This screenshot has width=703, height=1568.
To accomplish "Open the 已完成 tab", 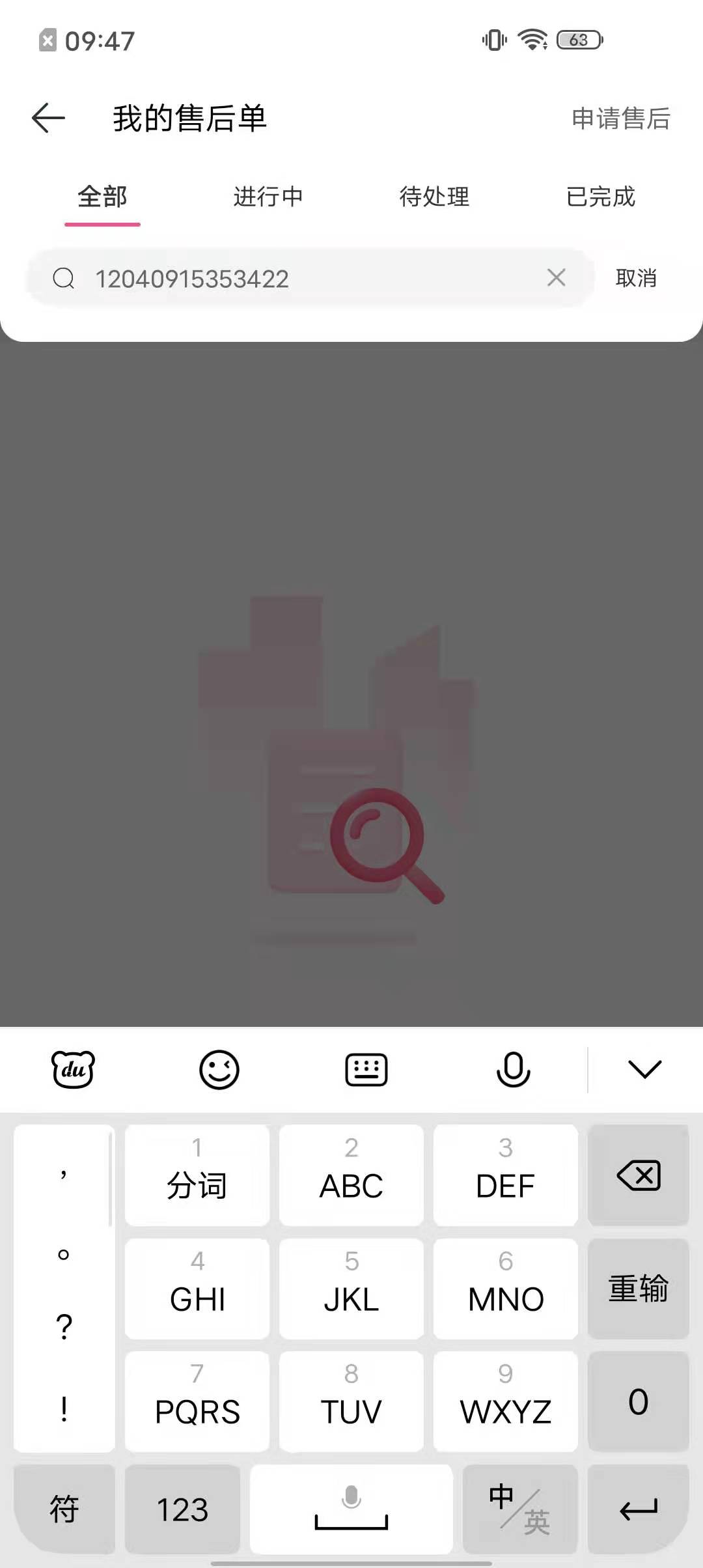I will pyautogui.click(x=600, y=197).
